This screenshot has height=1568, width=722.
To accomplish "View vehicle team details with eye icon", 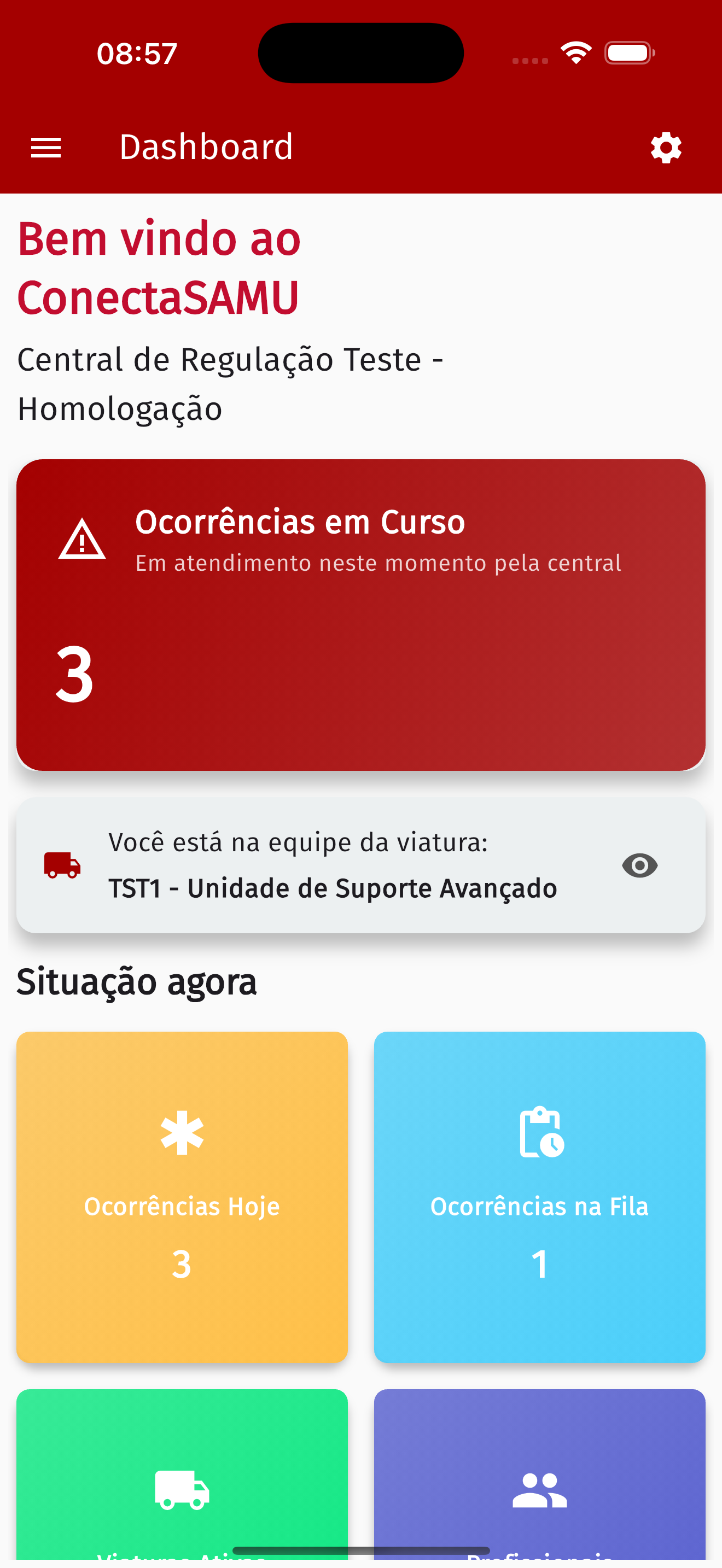I will (639, 865).
